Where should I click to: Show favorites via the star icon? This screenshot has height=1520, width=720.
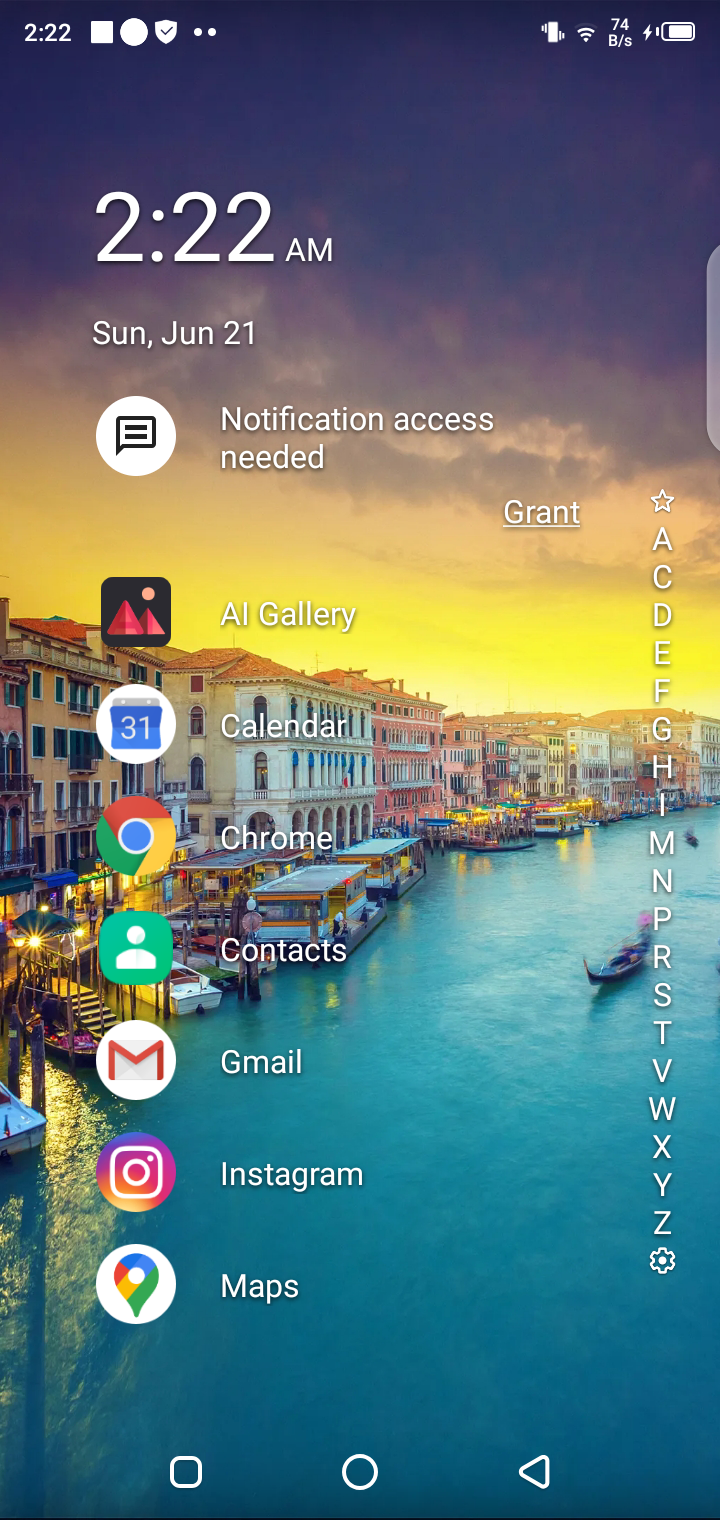[662, 501]
